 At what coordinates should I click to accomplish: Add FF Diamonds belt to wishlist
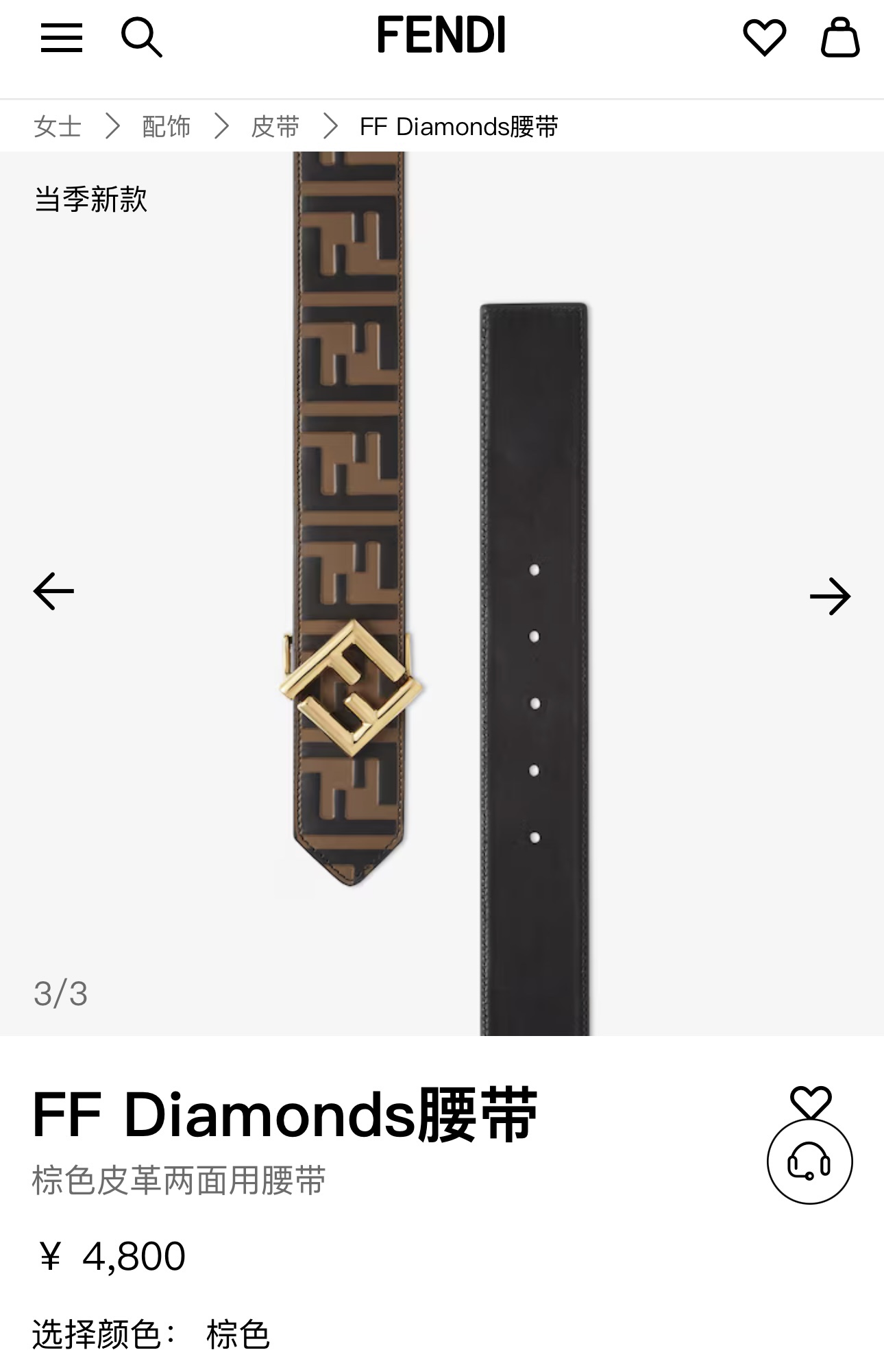pyautogui.click(x=810, y=1102)
